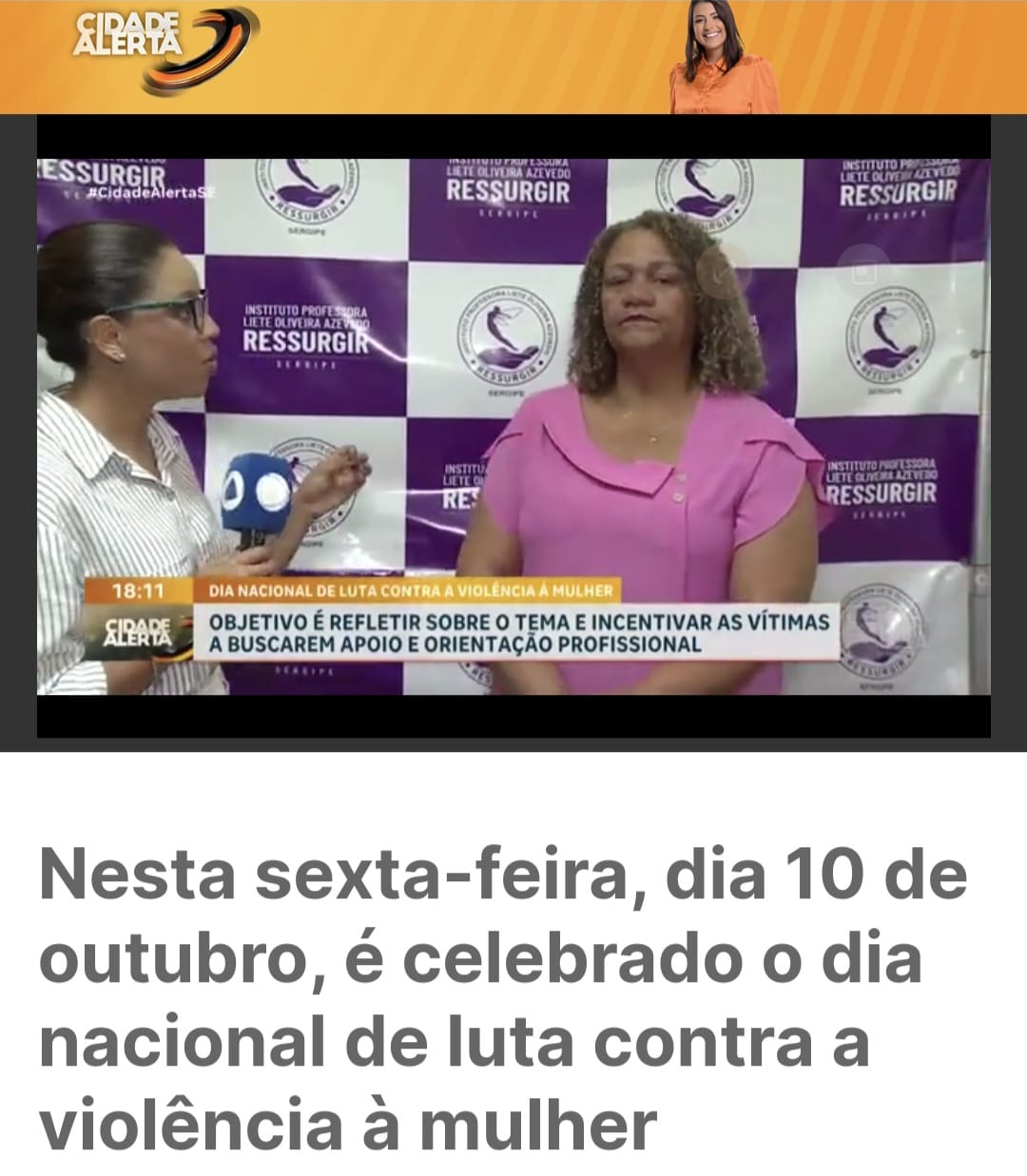Play the Cidade Alerta interview video
This screenshot has height=1176, width=1027.
point(513,426)
